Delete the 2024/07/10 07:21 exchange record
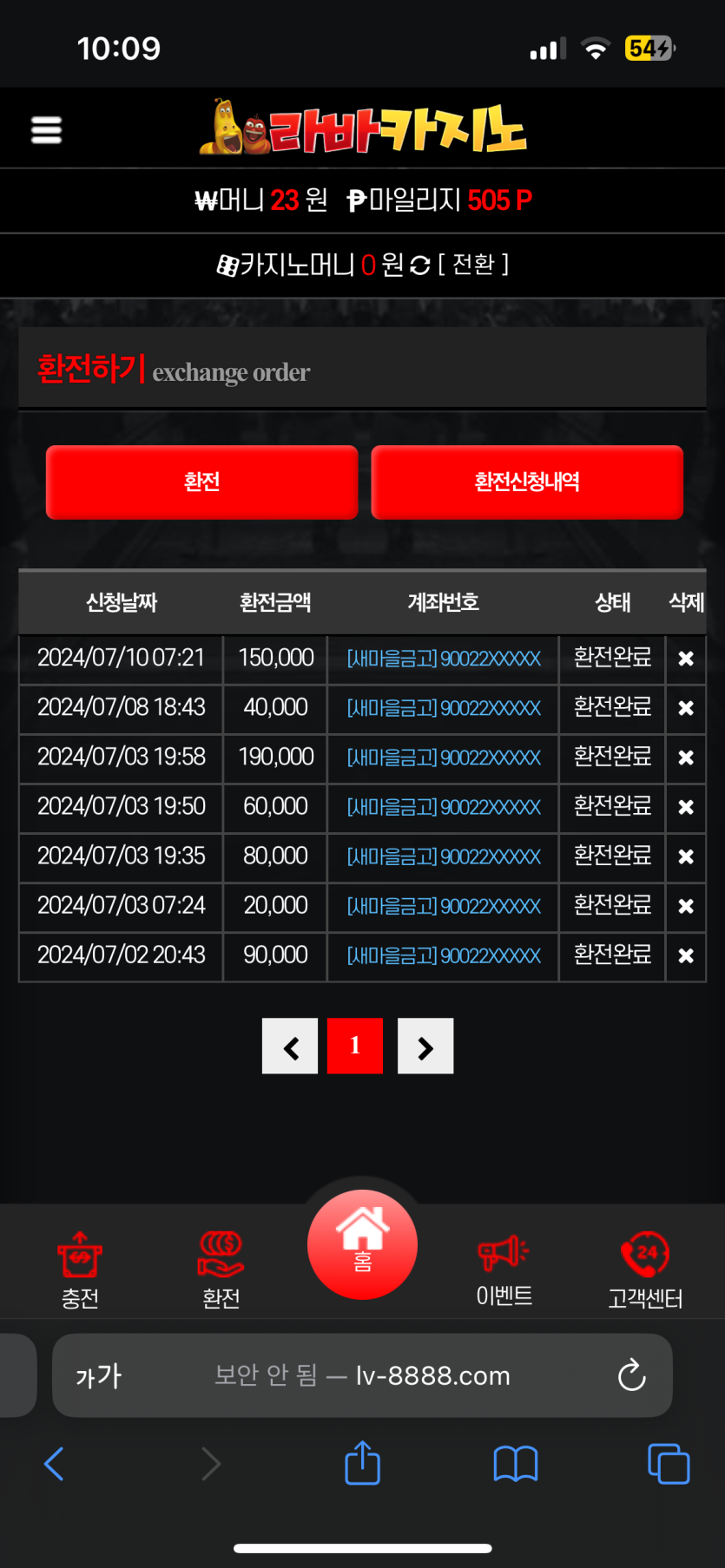Screen dimensions: 725x1568 pos(686,659)
